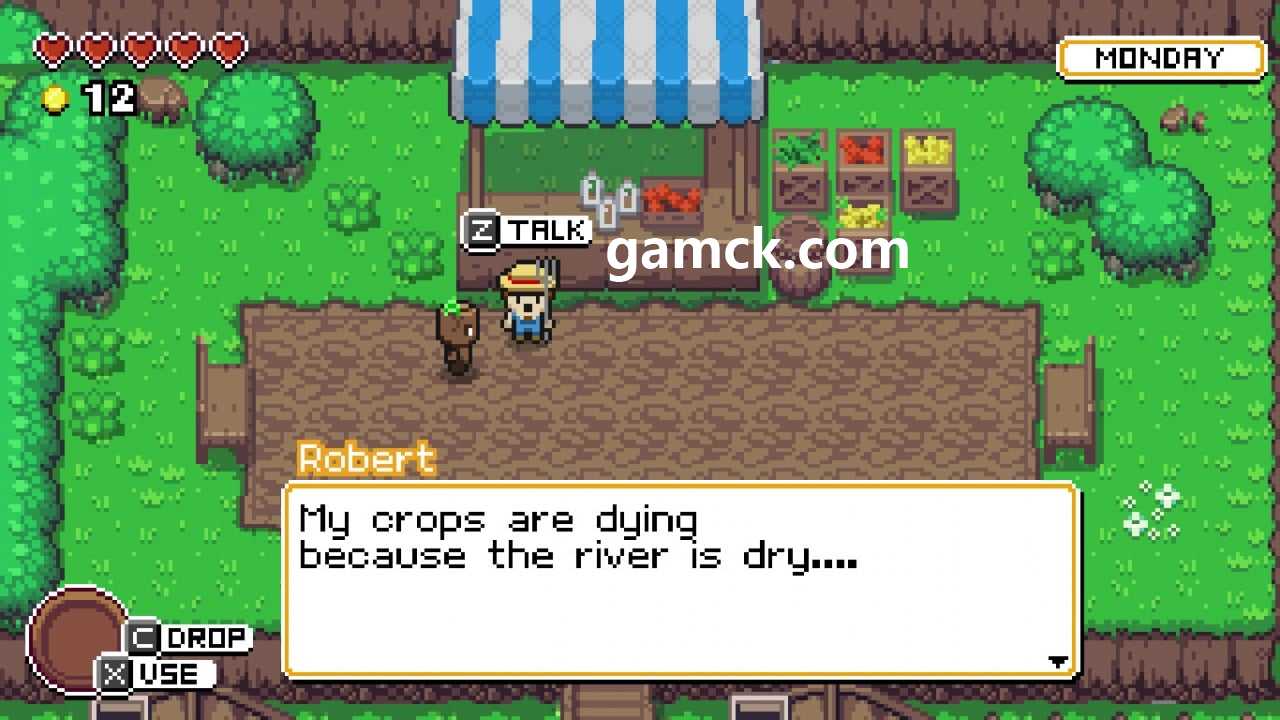Advance Robert's dialogue with the arrow
Viewport: 1280px width, 720px height.
[x=1058, y=662]
